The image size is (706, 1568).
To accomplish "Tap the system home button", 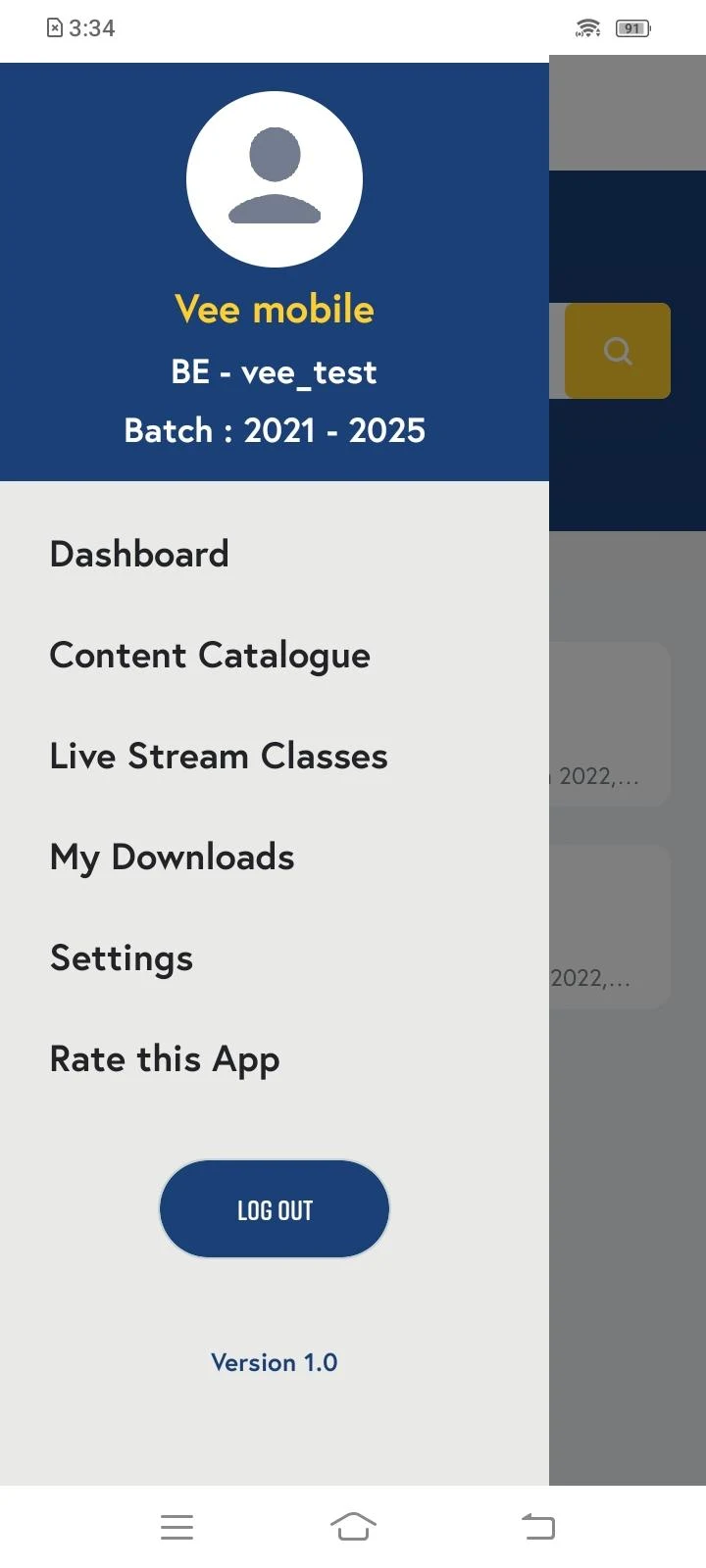I will (353, 1527).
